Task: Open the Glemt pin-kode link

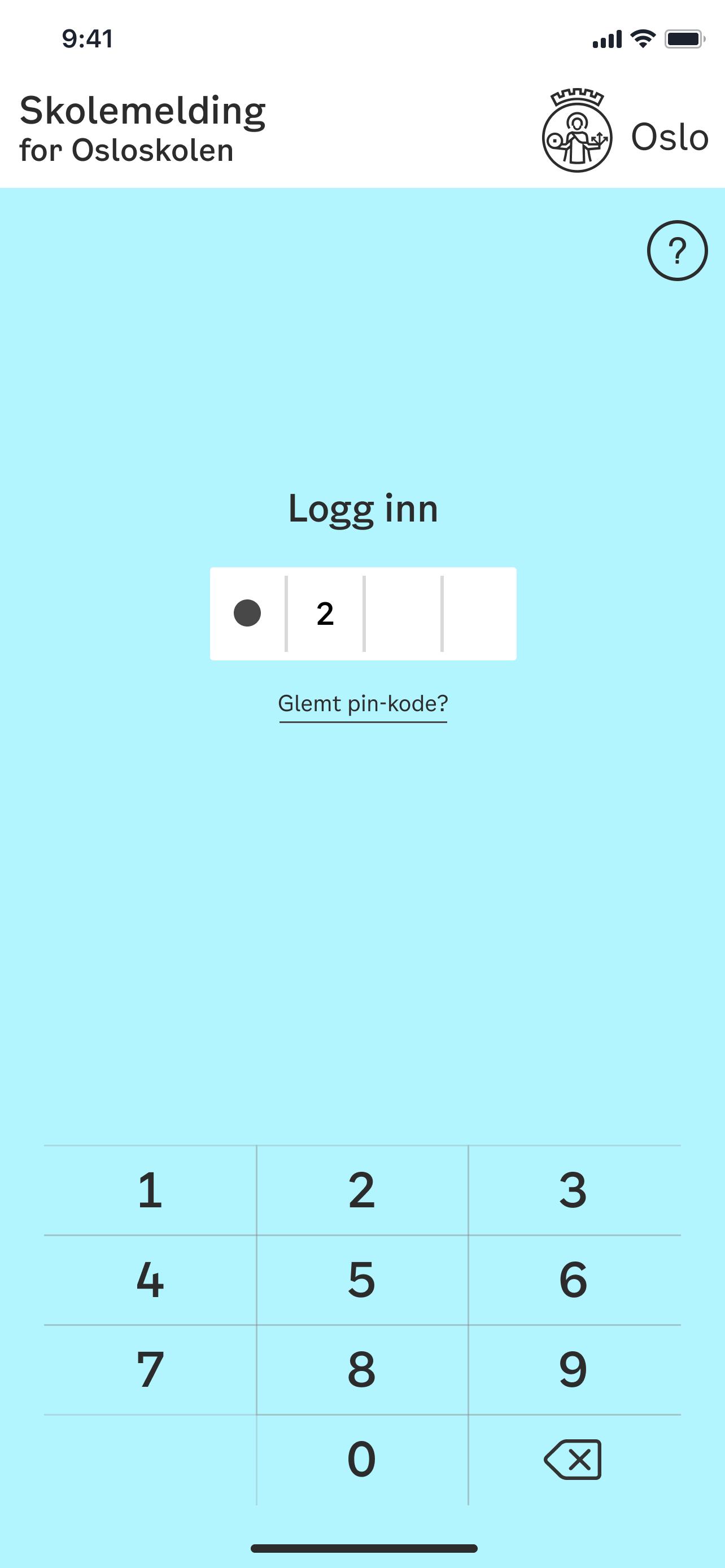Action: (363, 704)
